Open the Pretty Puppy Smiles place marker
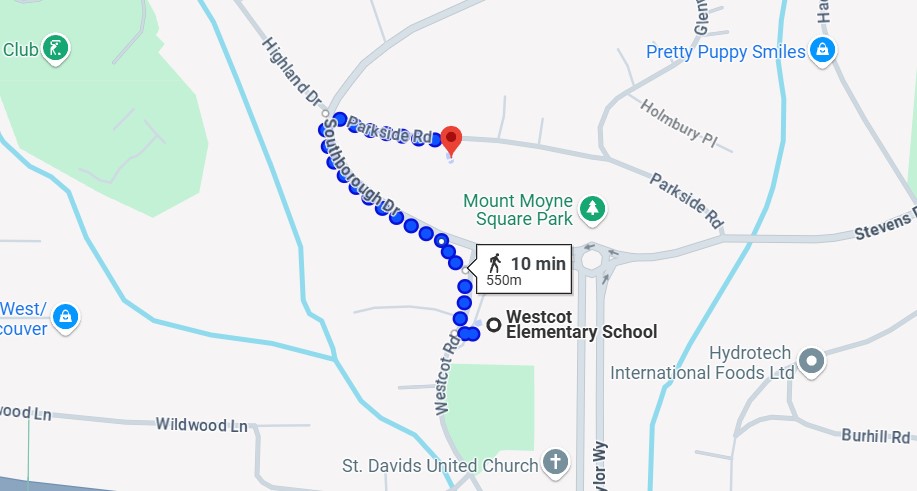 point(821,50)
